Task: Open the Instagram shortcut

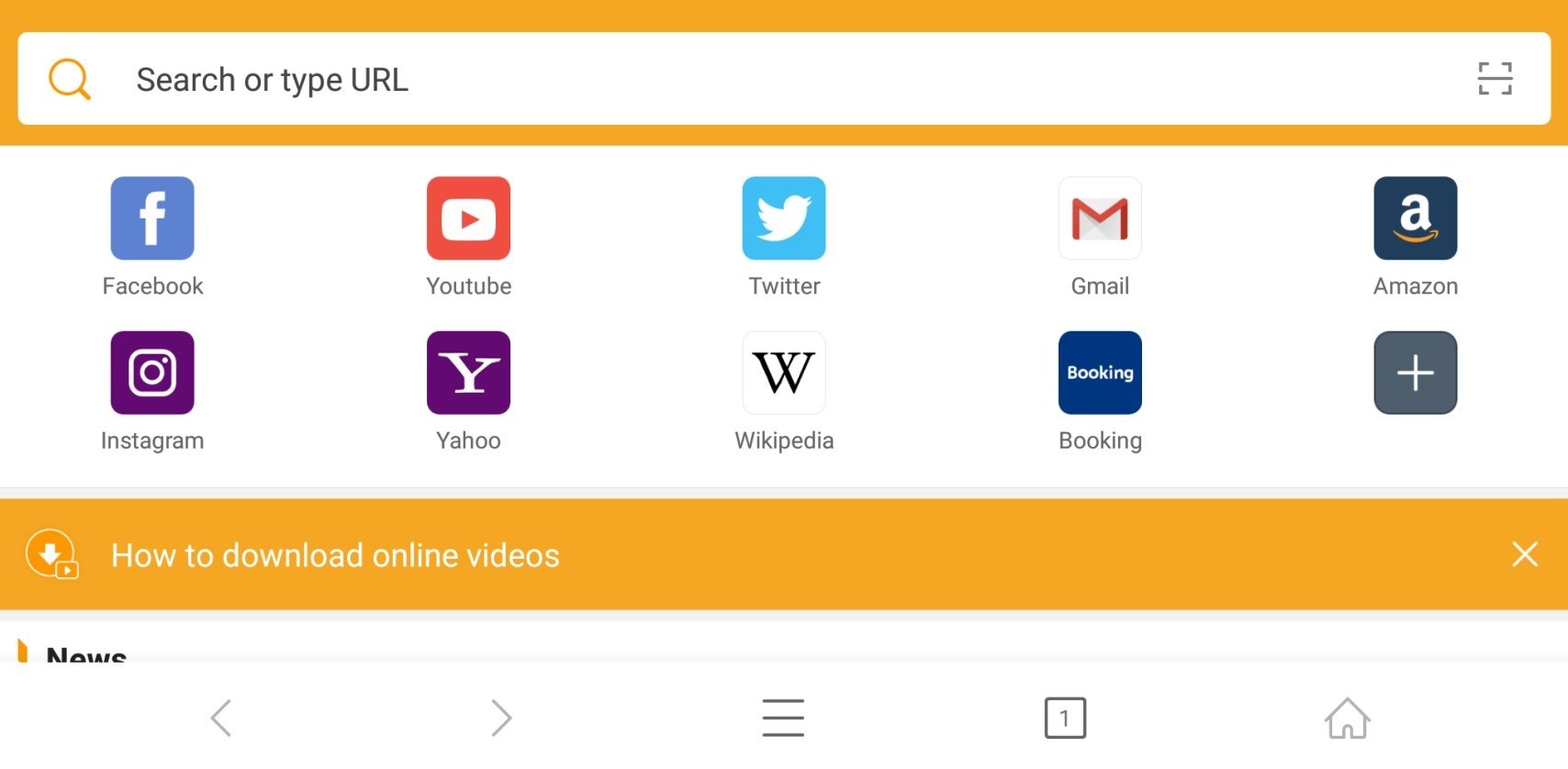Action: (x=152, y=373)
